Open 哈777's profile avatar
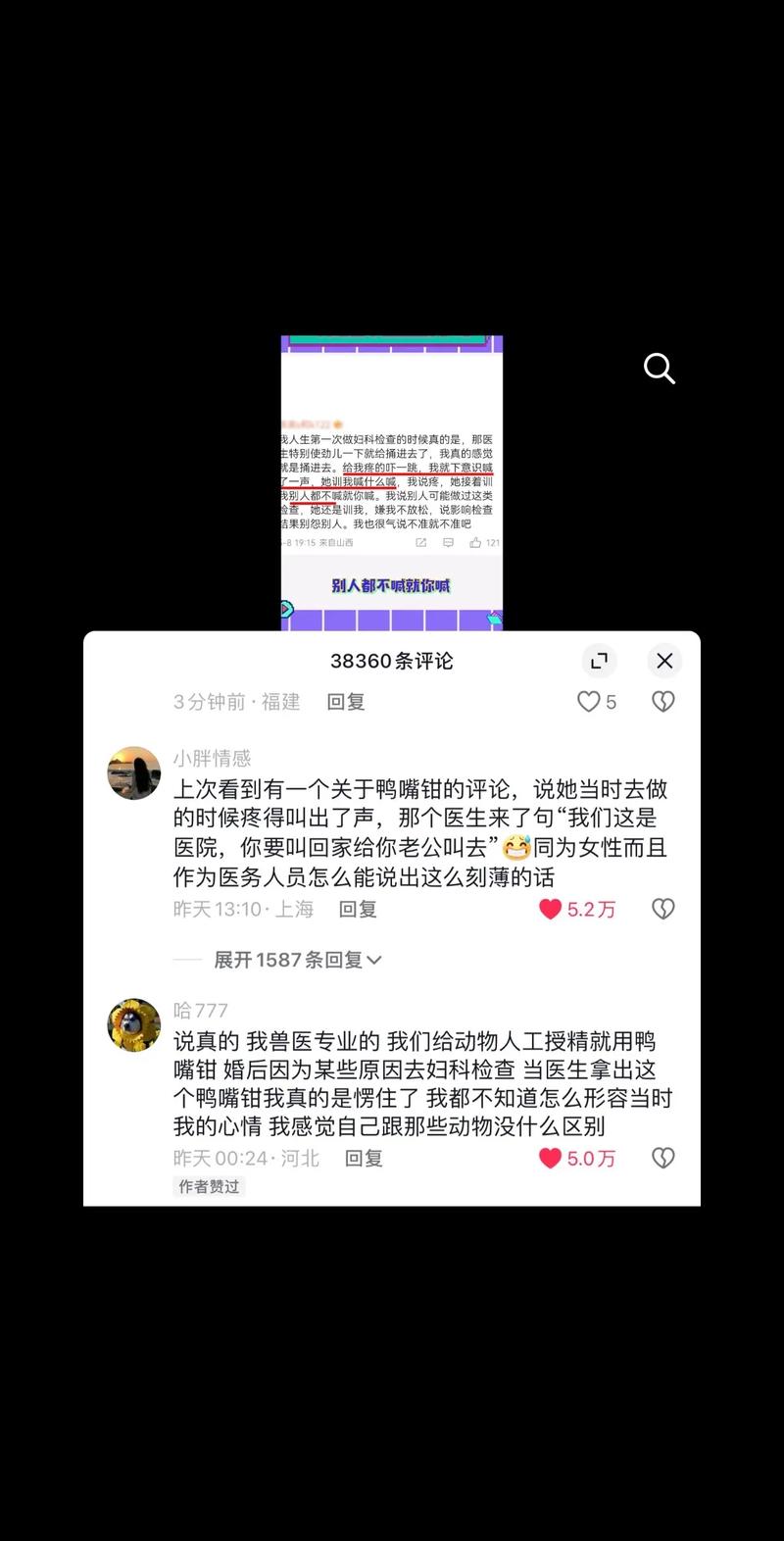784x1541 pixels. [134, 1025]
